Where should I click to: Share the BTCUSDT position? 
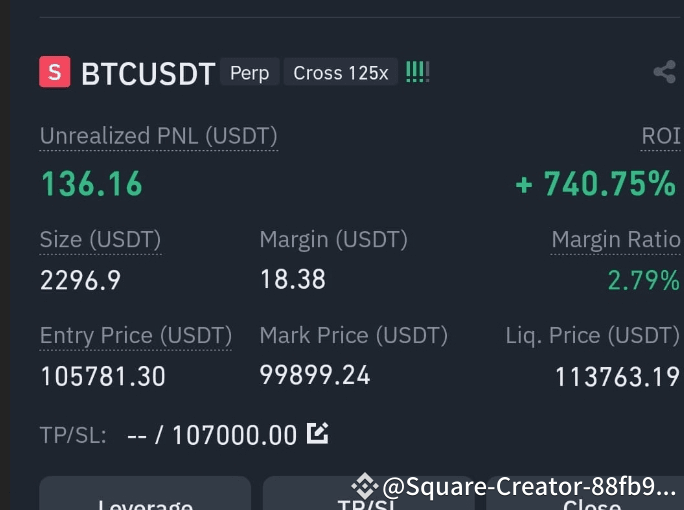664,72
